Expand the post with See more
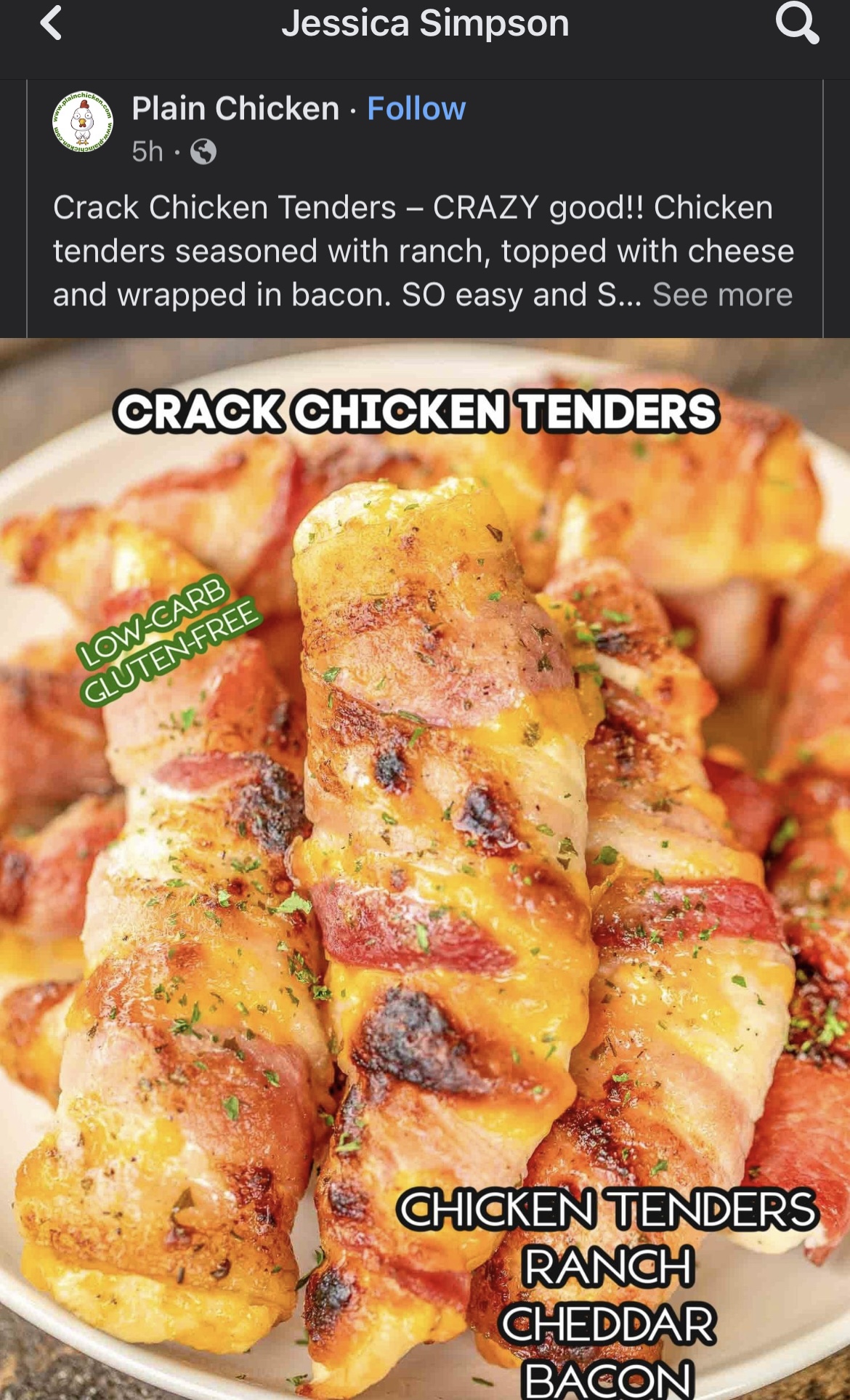The image size is (850, 1400). (722, 294)
